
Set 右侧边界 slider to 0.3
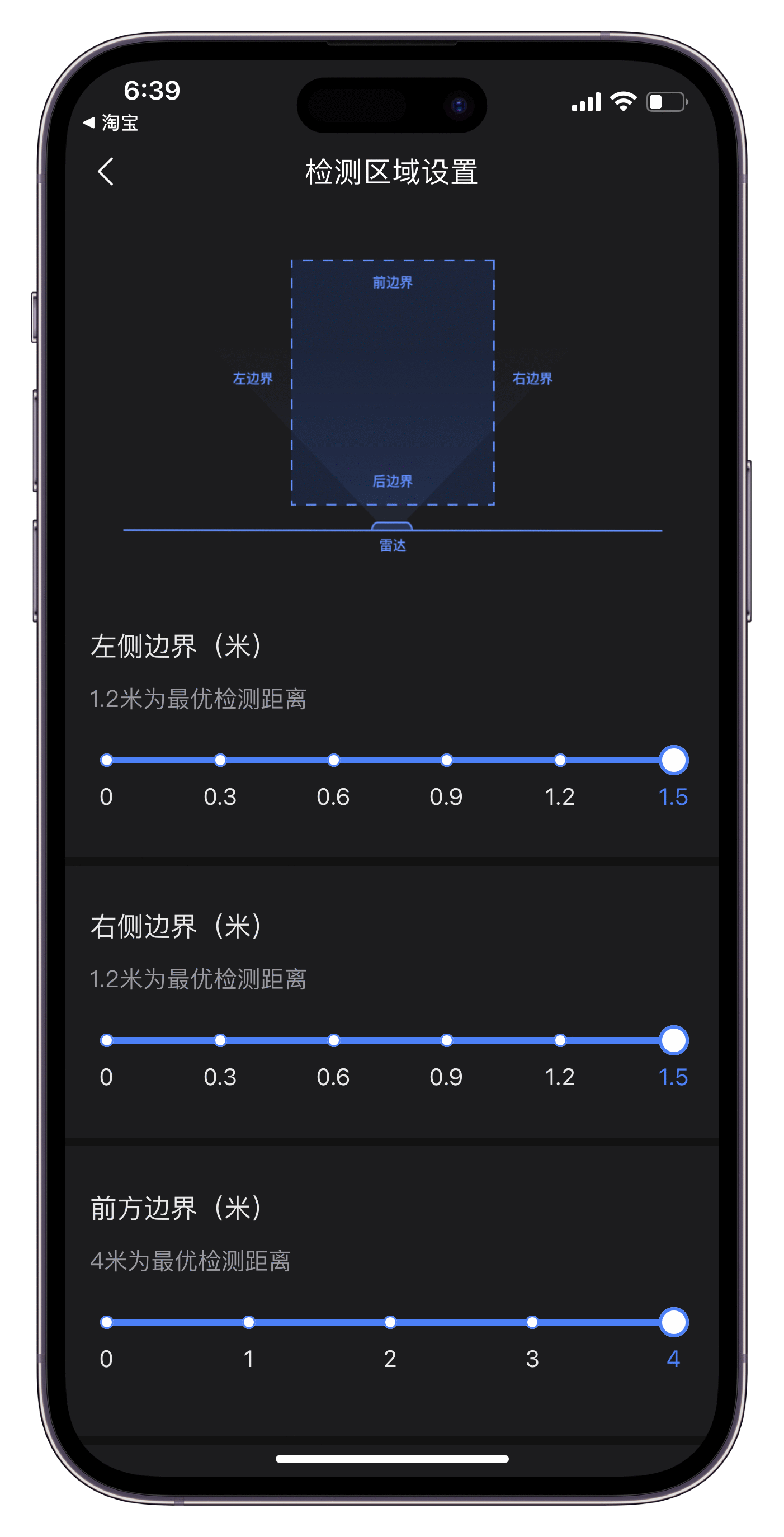(x=220, y=1040)
